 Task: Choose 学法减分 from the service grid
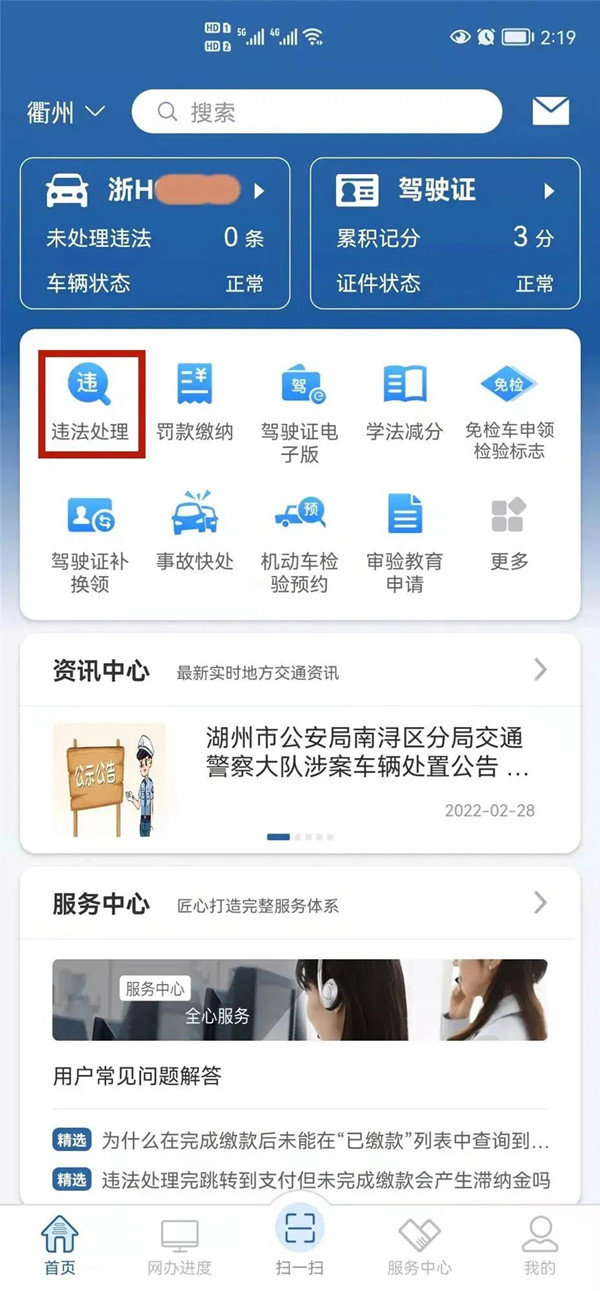404,402
